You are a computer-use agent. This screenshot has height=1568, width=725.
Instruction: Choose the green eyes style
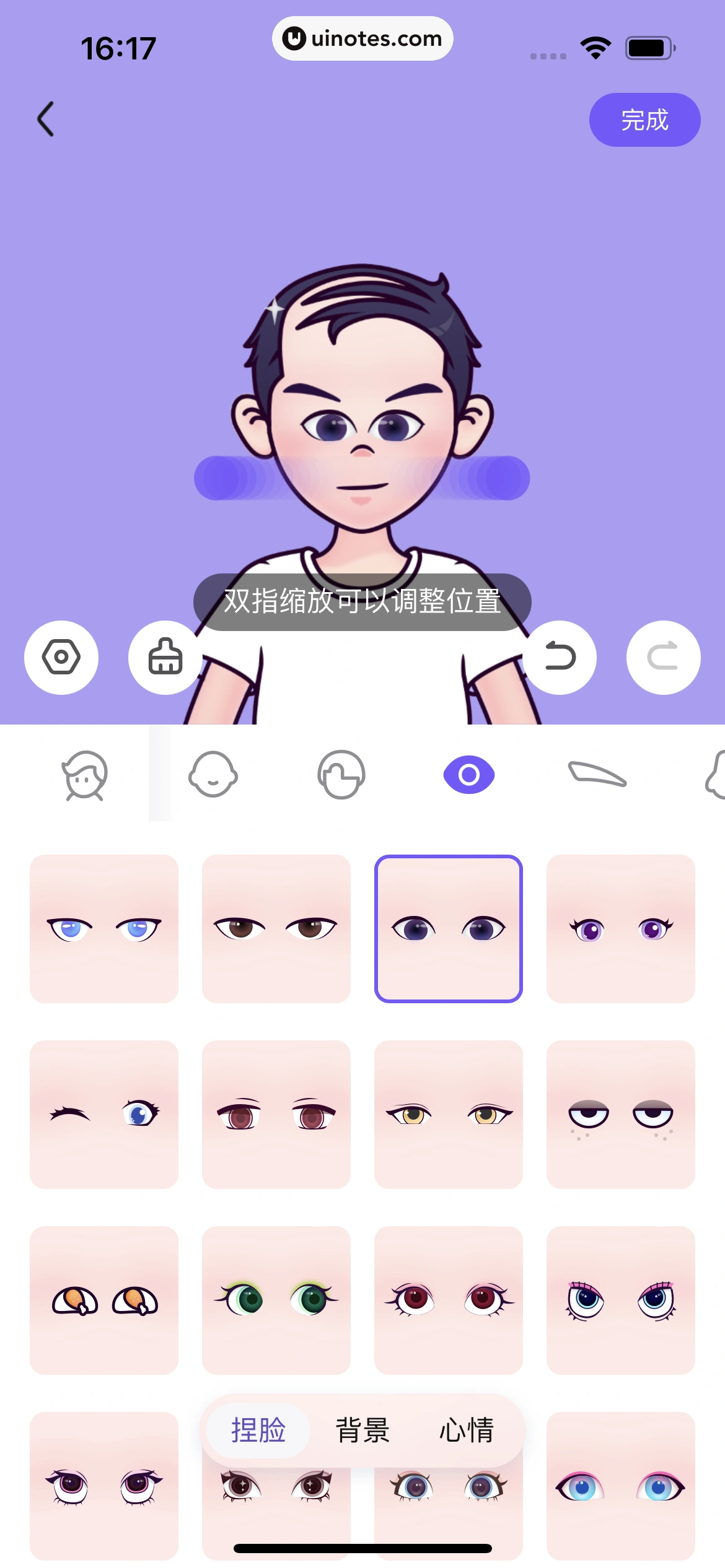[x=276, y=1300]
